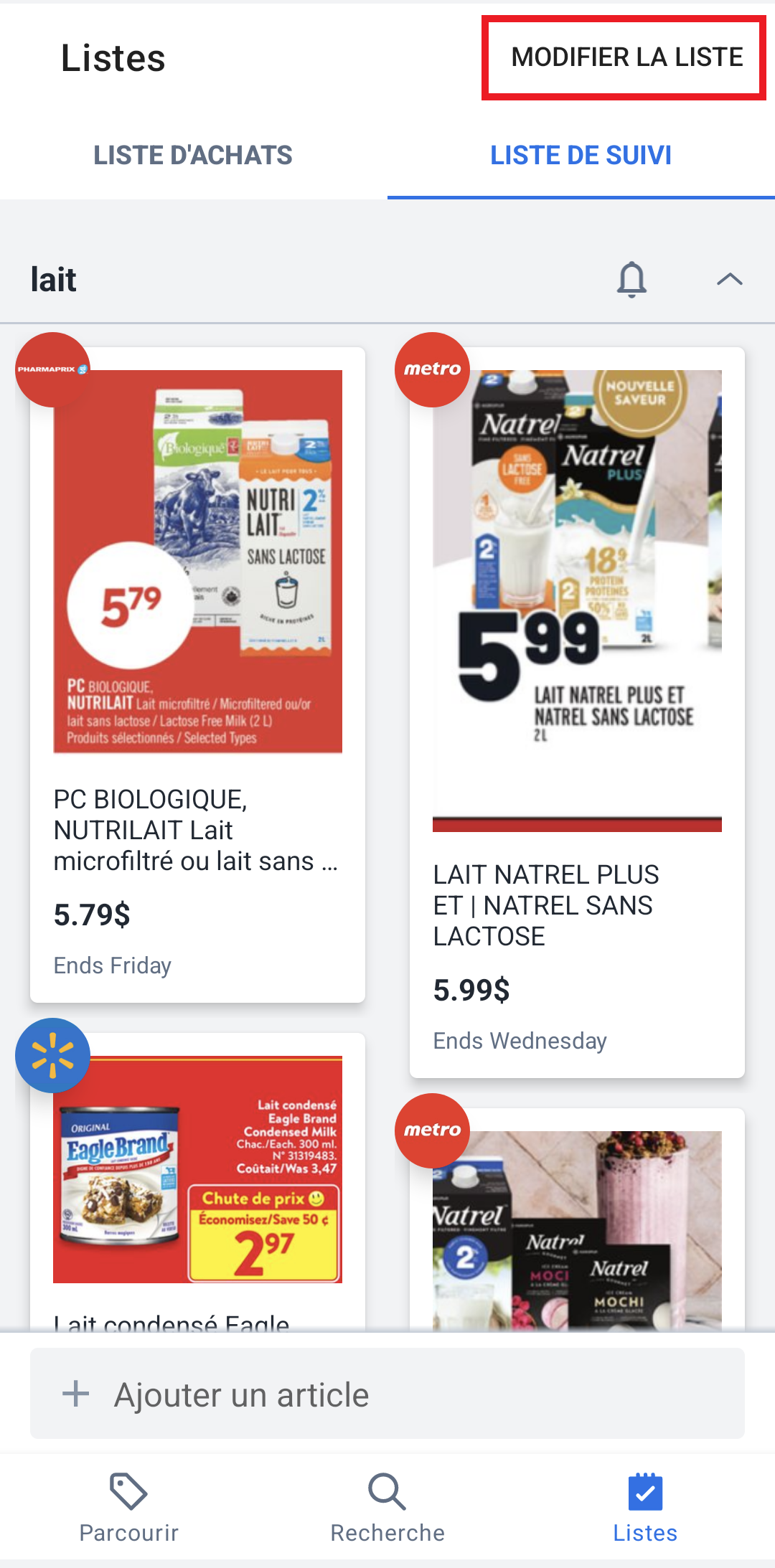Open the Natrel Mochi Metro deal card
The height and width of the screenshot is (1568, 775).
click(x=577, y=1227)
